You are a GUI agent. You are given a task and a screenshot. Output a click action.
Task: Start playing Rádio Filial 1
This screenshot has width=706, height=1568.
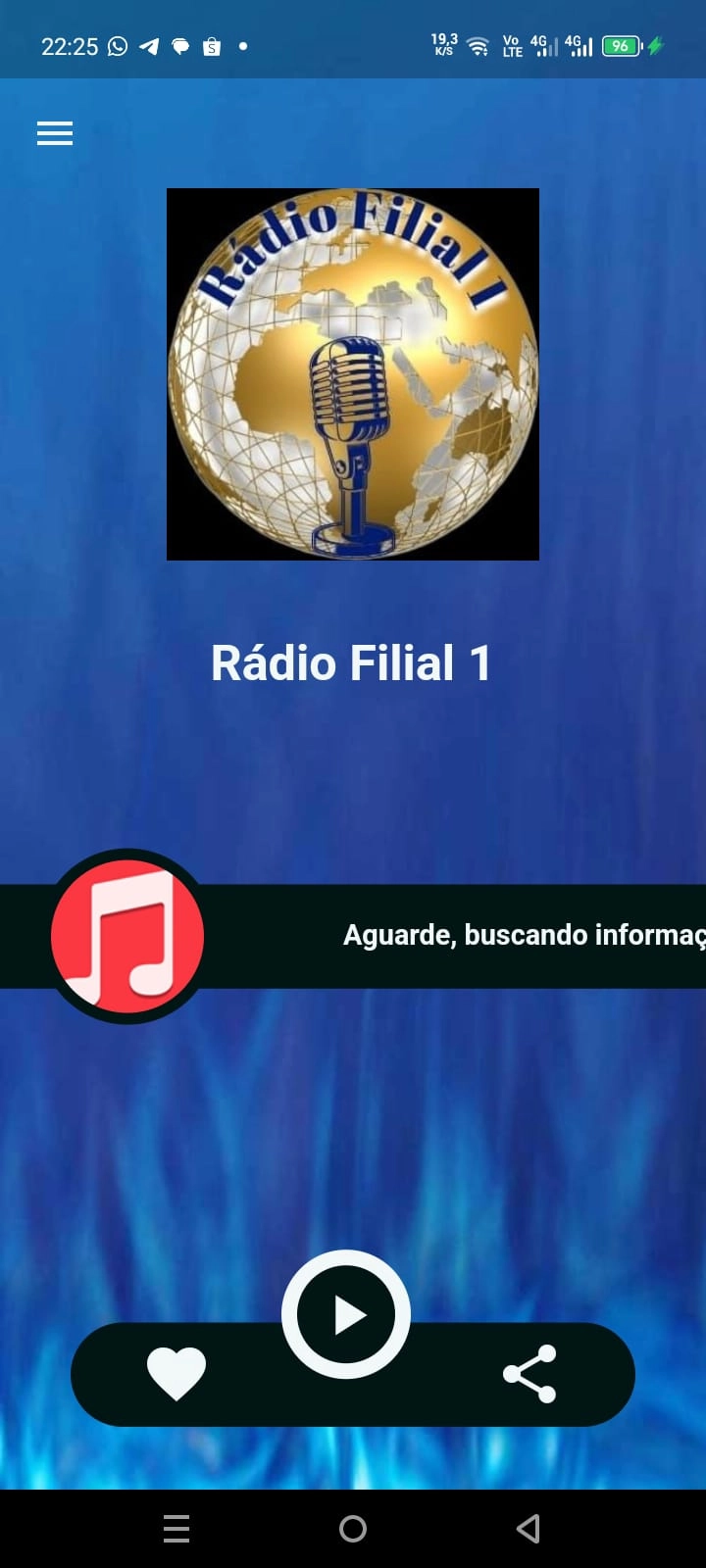click(346, 1315)
